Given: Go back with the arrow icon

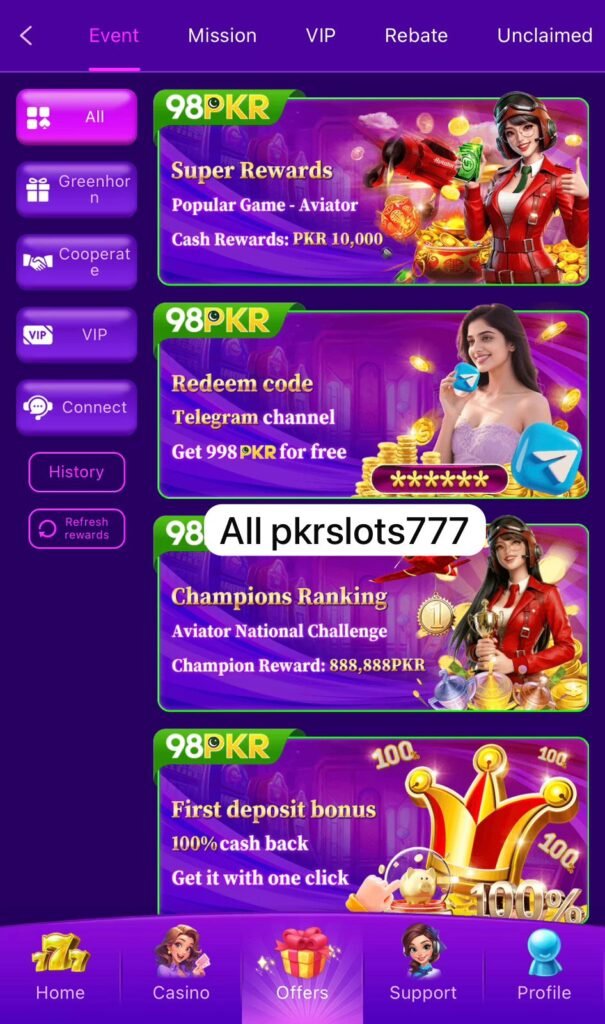Looking at the screenshot, I should tap(27, 36).
